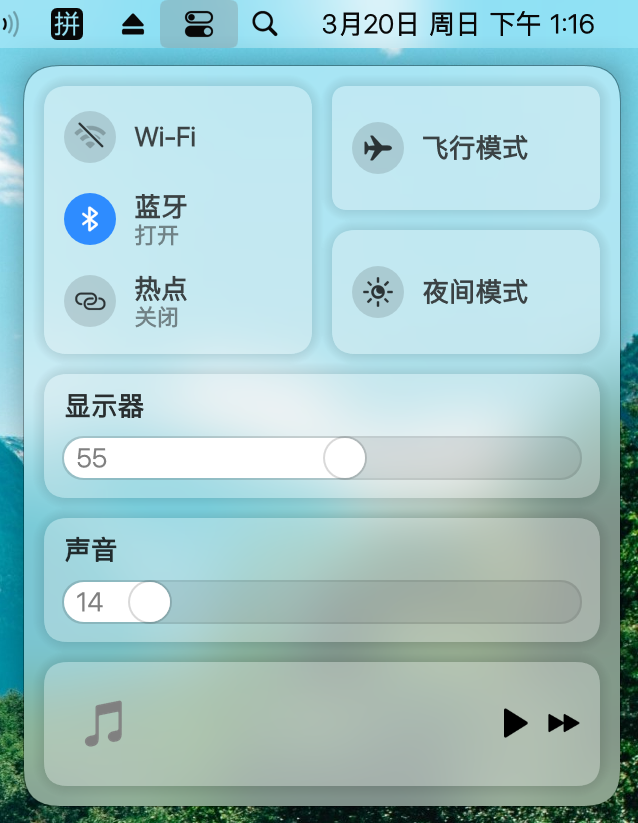
Task: Skip to the next track
Action: click(x=564, y=723)
